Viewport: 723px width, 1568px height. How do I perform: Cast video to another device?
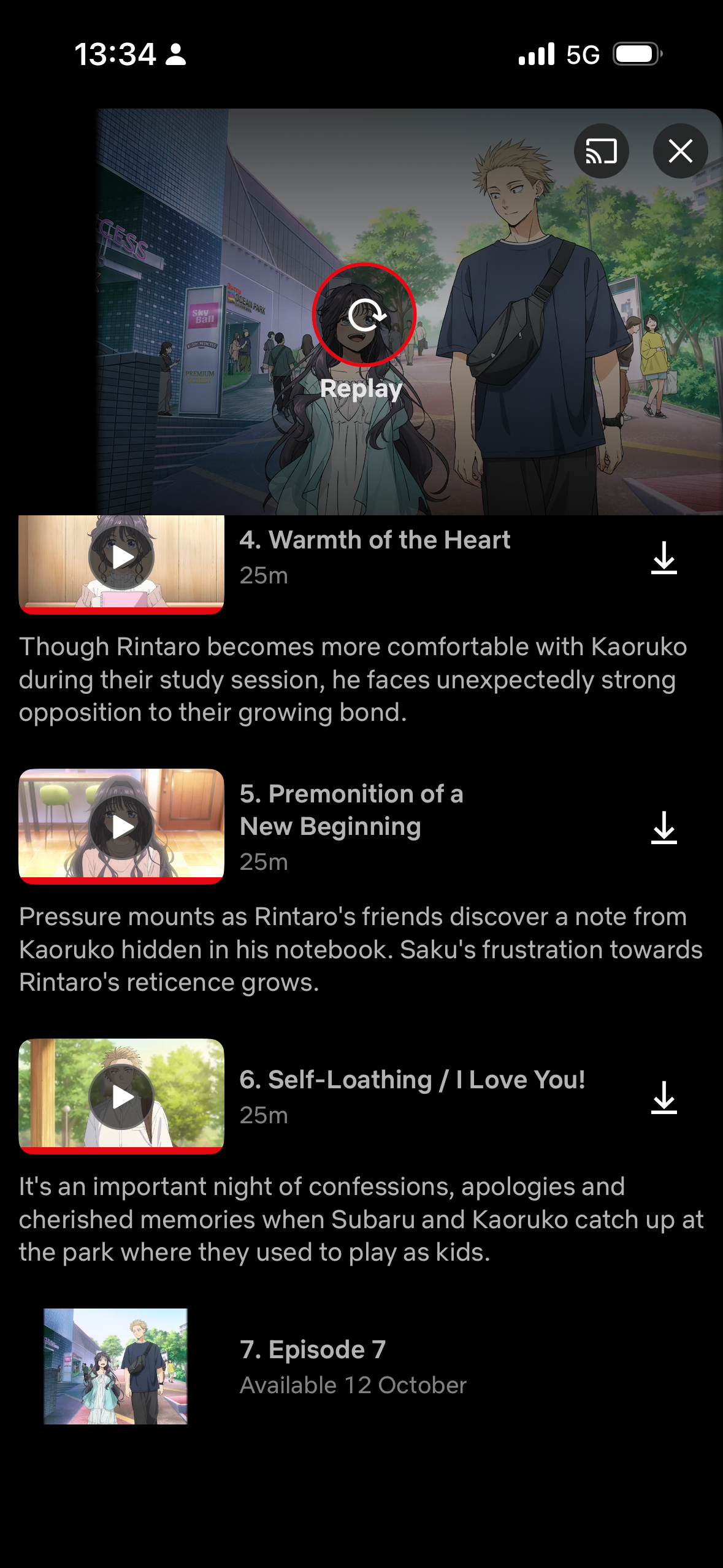point(601,151)
